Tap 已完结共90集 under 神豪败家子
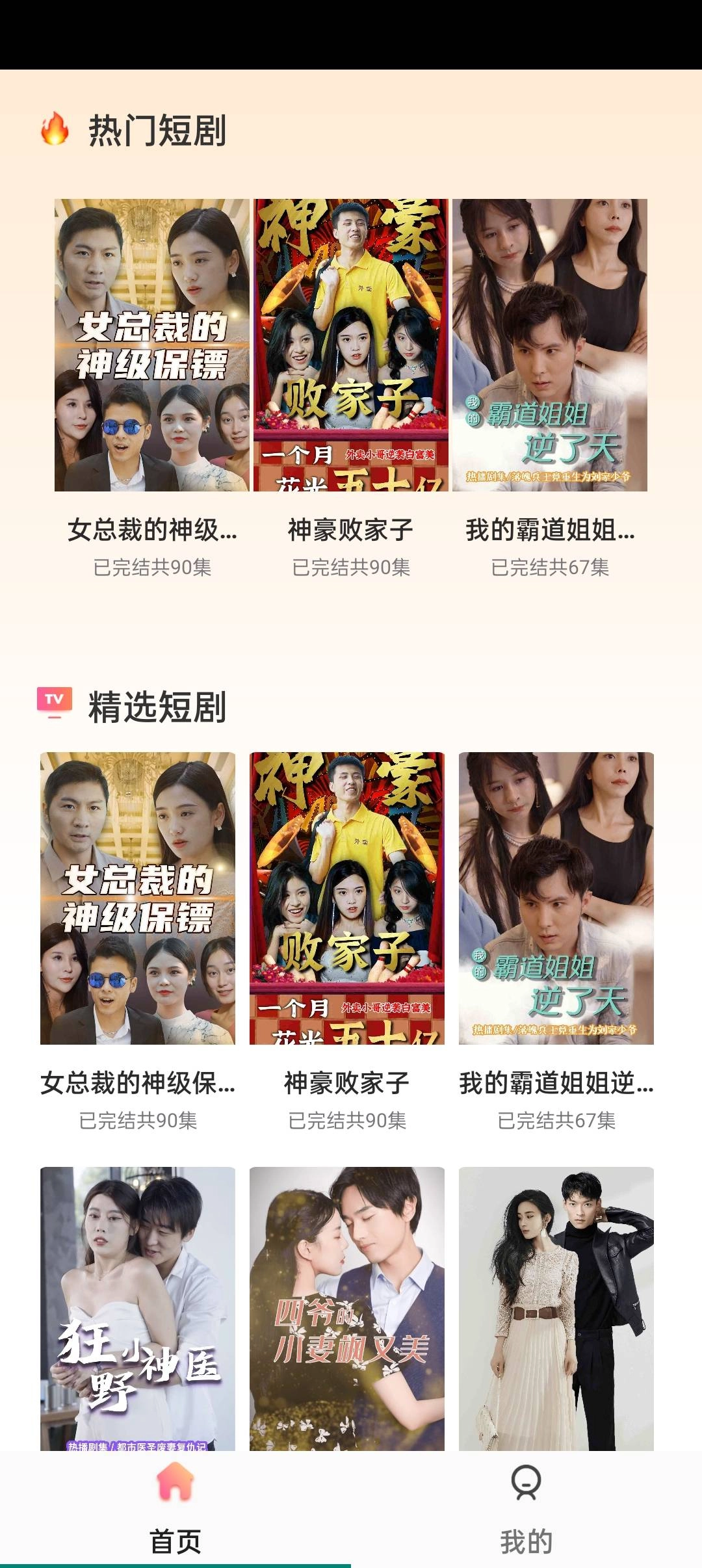Screen dimensions: 702x1568 tap(351, 567)
